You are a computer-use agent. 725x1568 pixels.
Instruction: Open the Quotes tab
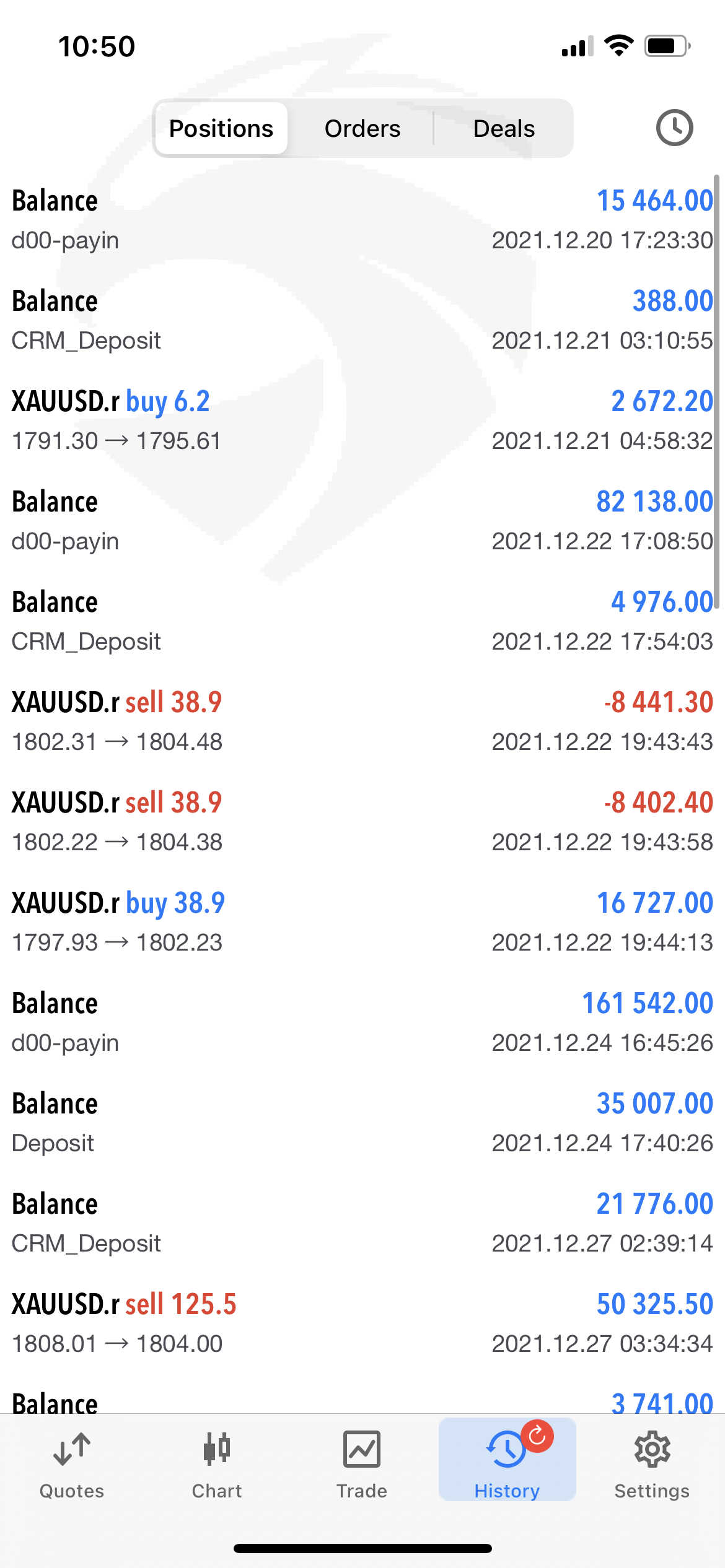tap(72, 1465)
